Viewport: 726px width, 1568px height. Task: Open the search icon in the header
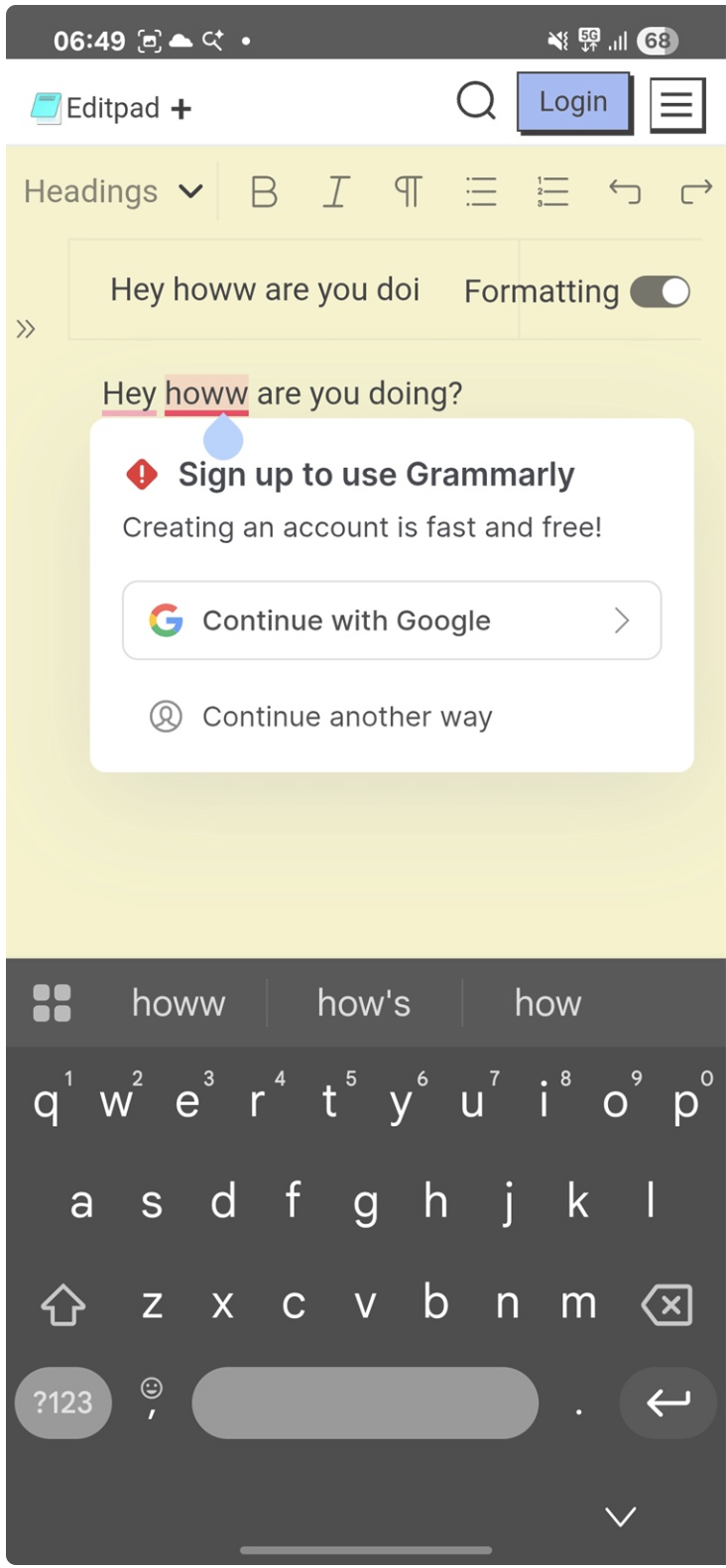476,102
